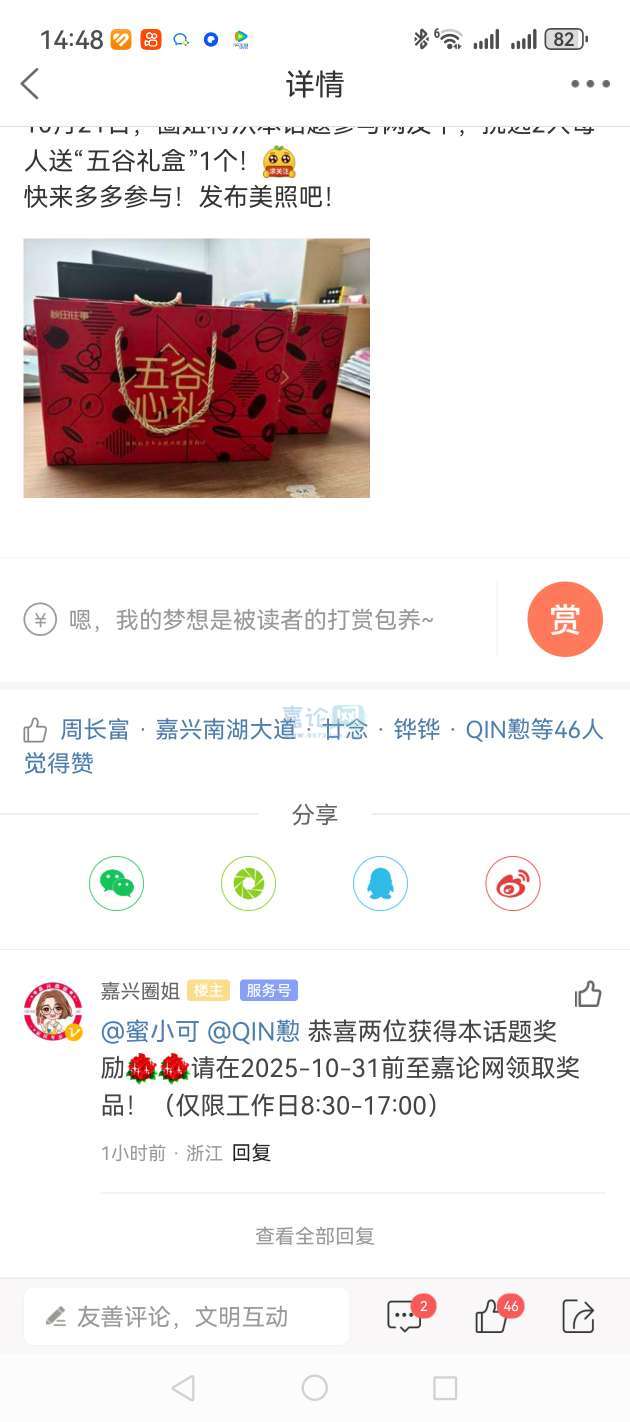630x1422 pixels.
Task: Open the share icon in the bottom bar
Action: (578, 1316)
